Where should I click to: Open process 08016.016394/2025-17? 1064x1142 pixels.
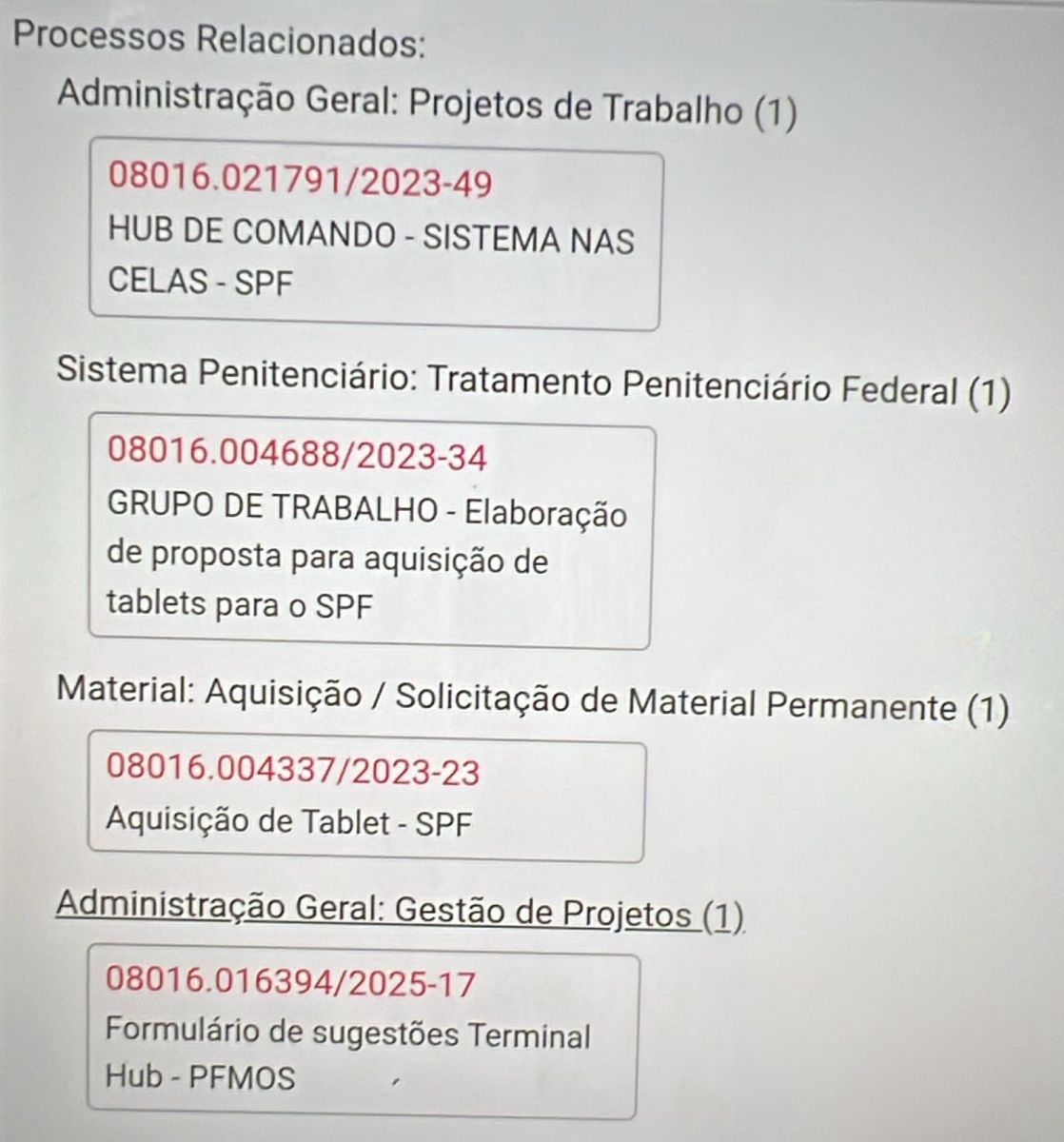point(290,982)
